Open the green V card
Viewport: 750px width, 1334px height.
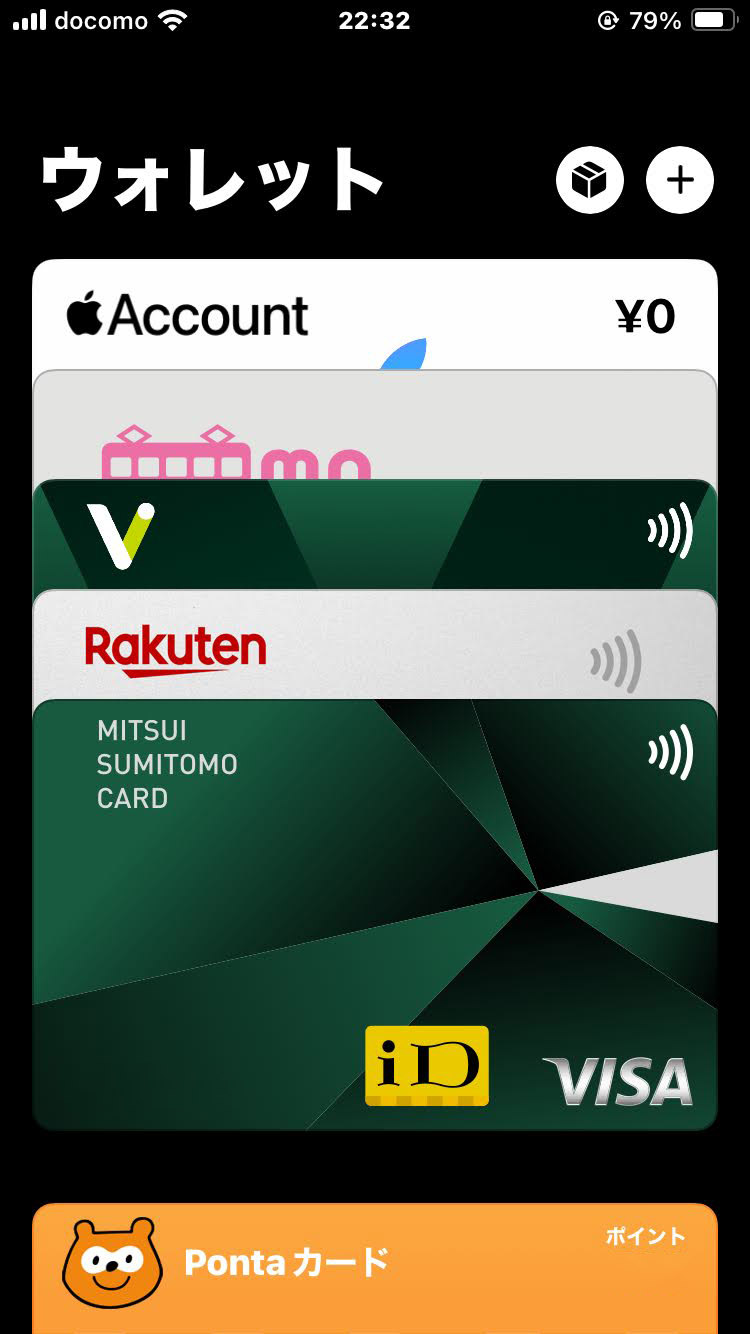click(x=375, y=536)
